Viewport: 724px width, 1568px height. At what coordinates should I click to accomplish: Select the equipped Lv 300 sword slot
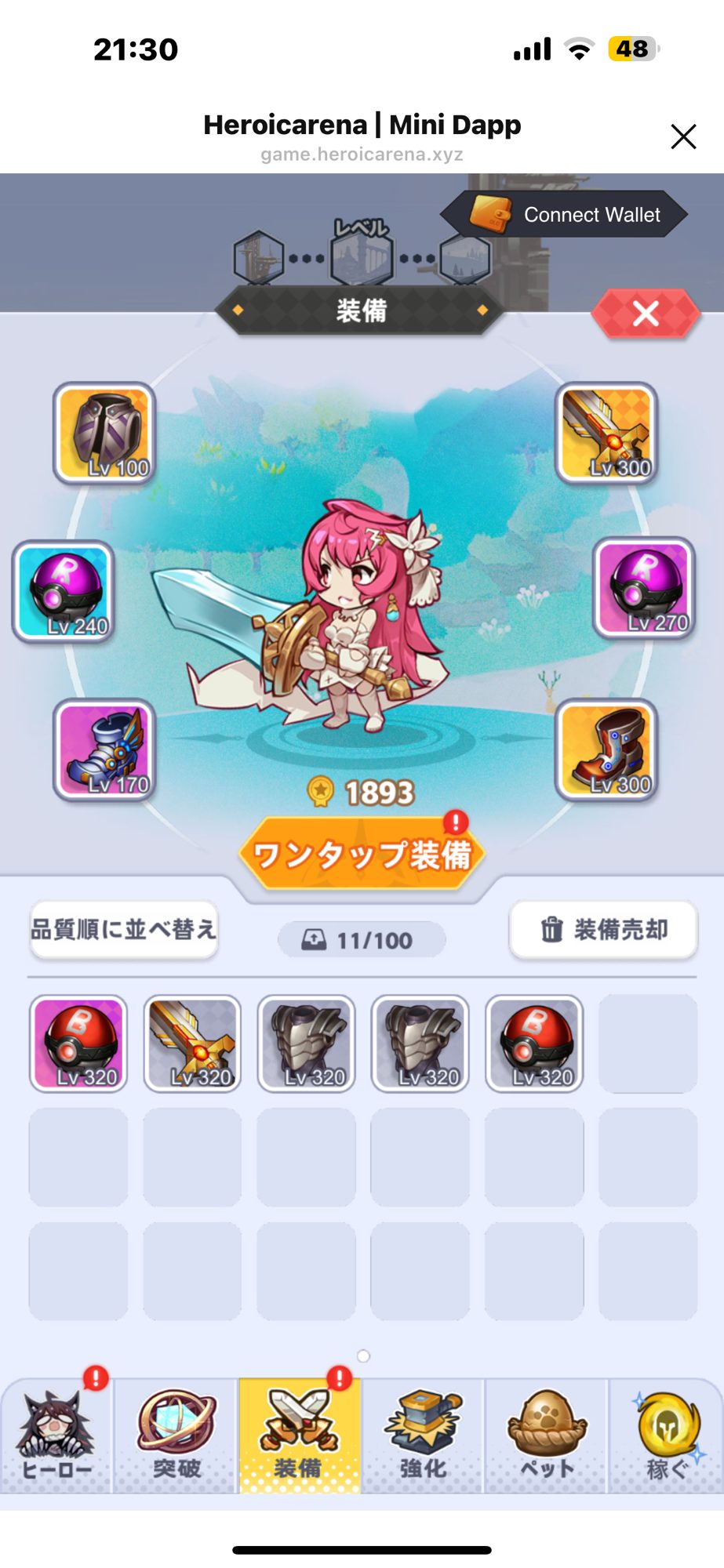pyautogui.click(x=606, y=432)
